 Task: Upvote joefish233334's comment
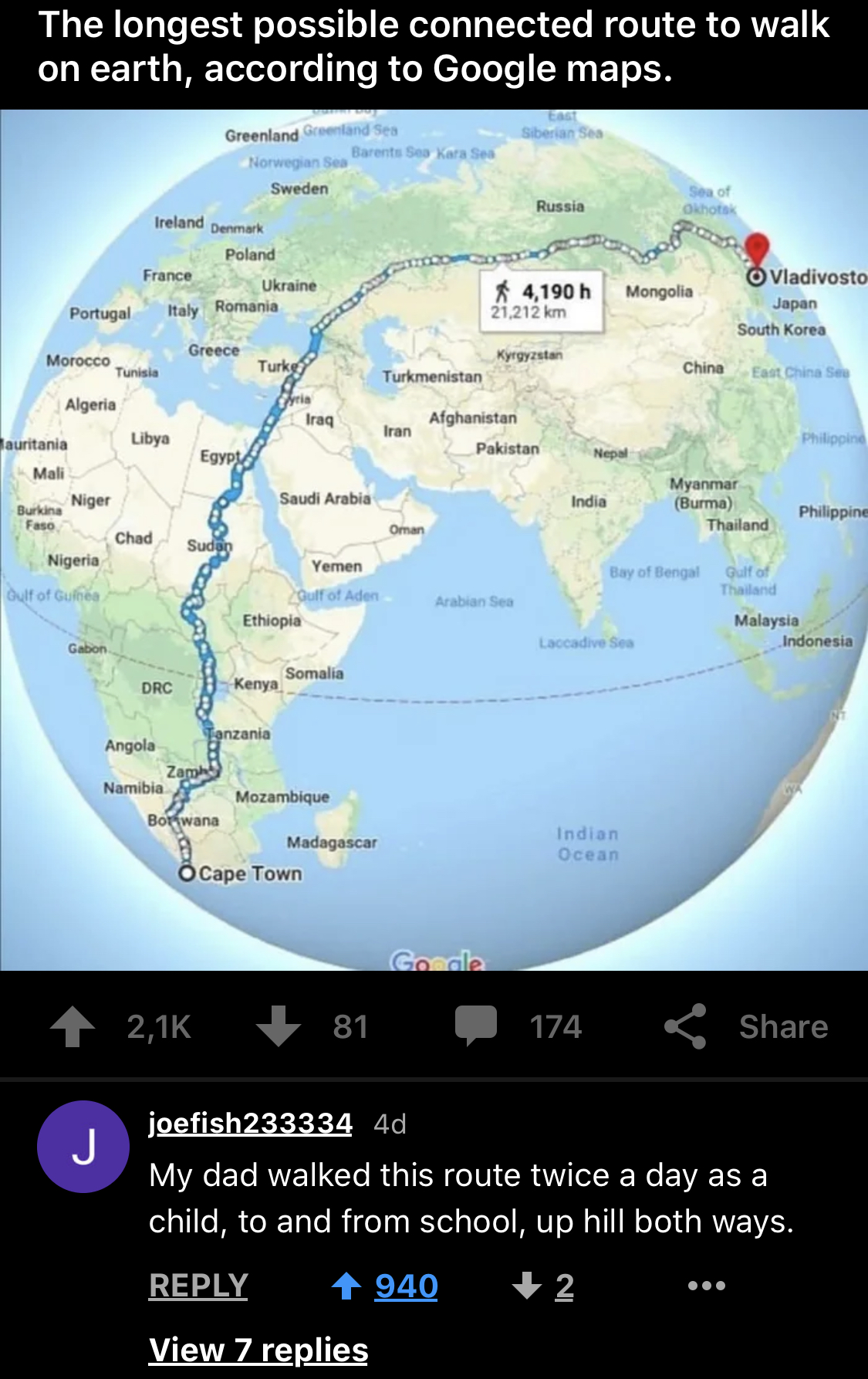pos(346,1286)
